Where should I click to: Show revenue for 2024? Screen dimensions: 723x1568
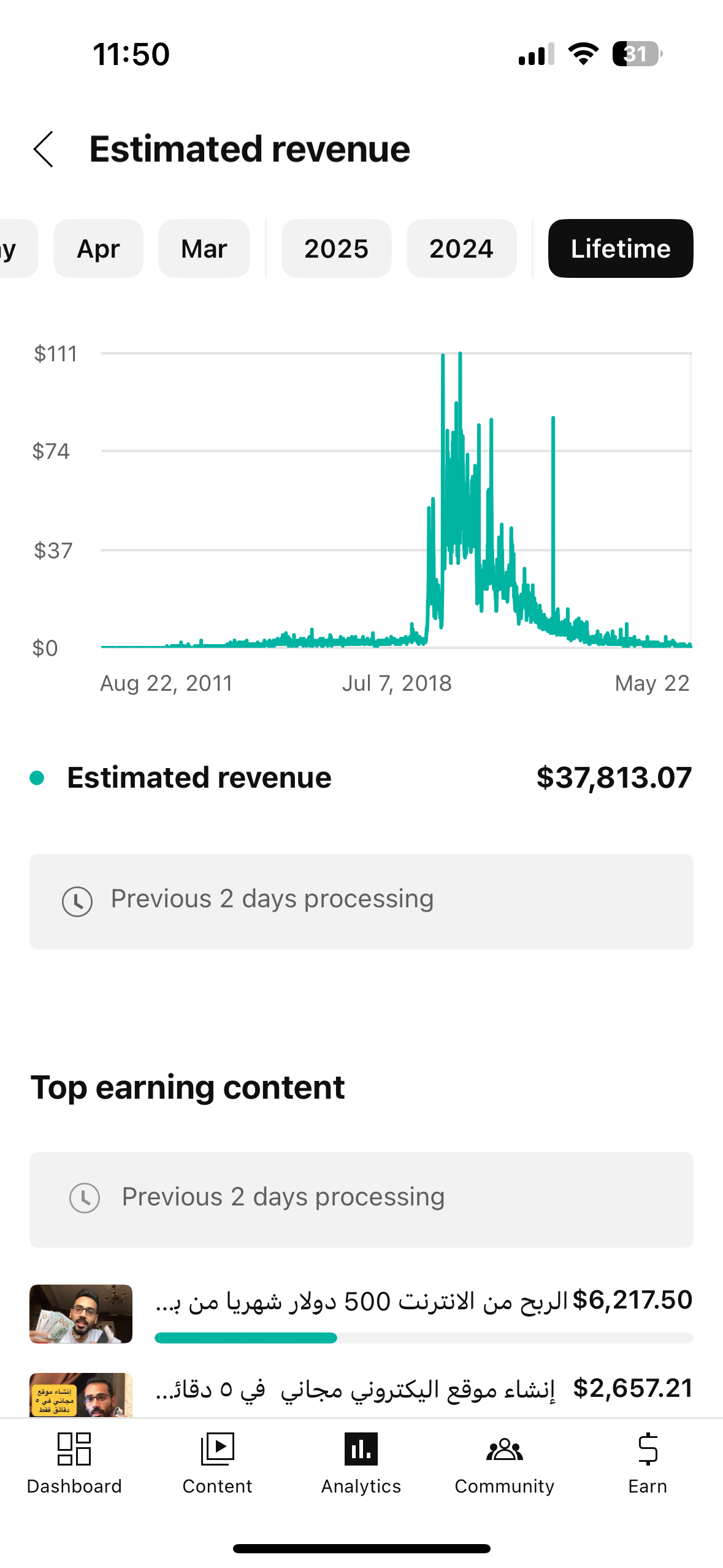(461, 248)
